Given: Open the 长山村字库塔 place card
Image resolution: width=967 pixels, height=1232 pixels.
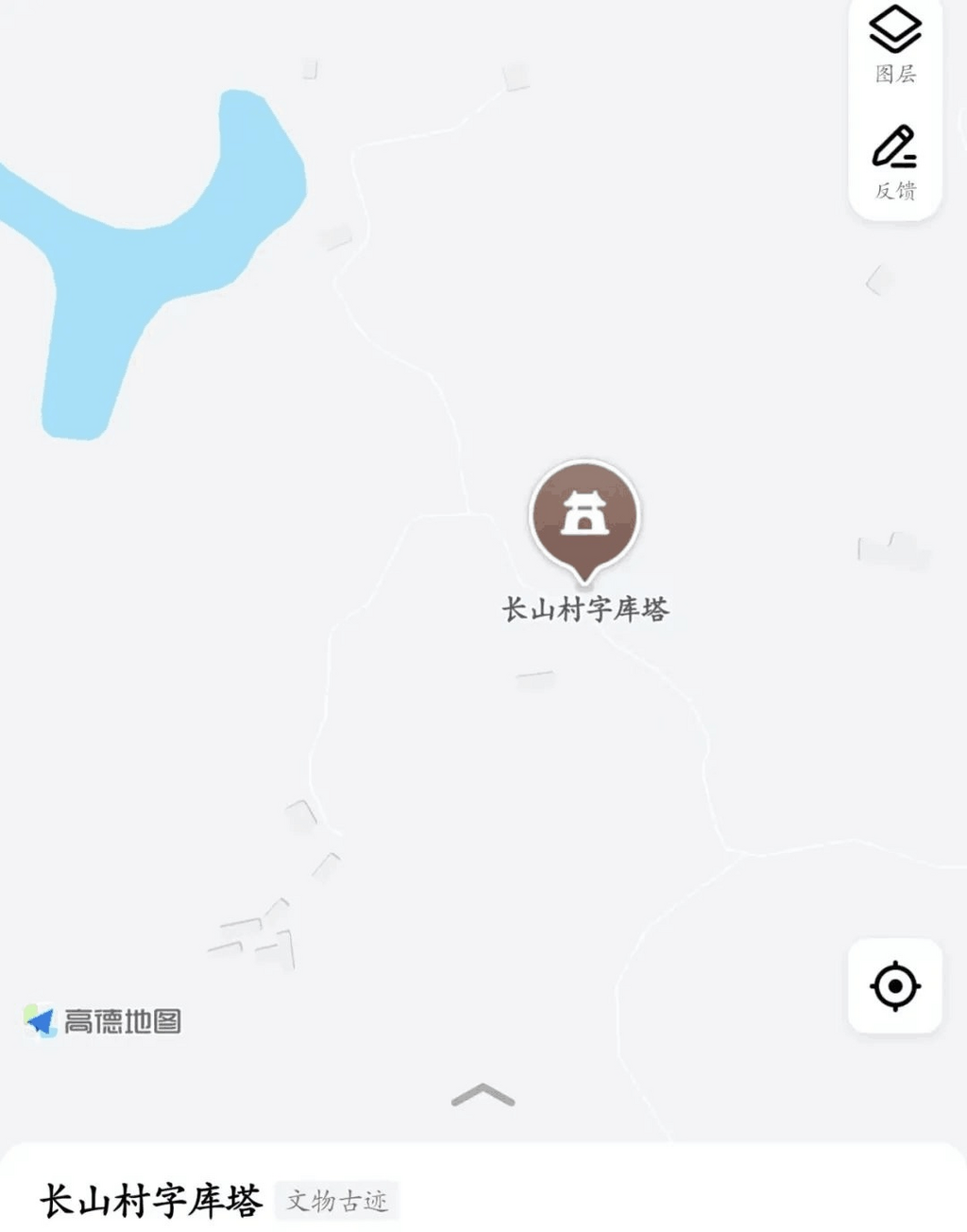Looking at the screenshot, I should click(x=151, y=1201).
